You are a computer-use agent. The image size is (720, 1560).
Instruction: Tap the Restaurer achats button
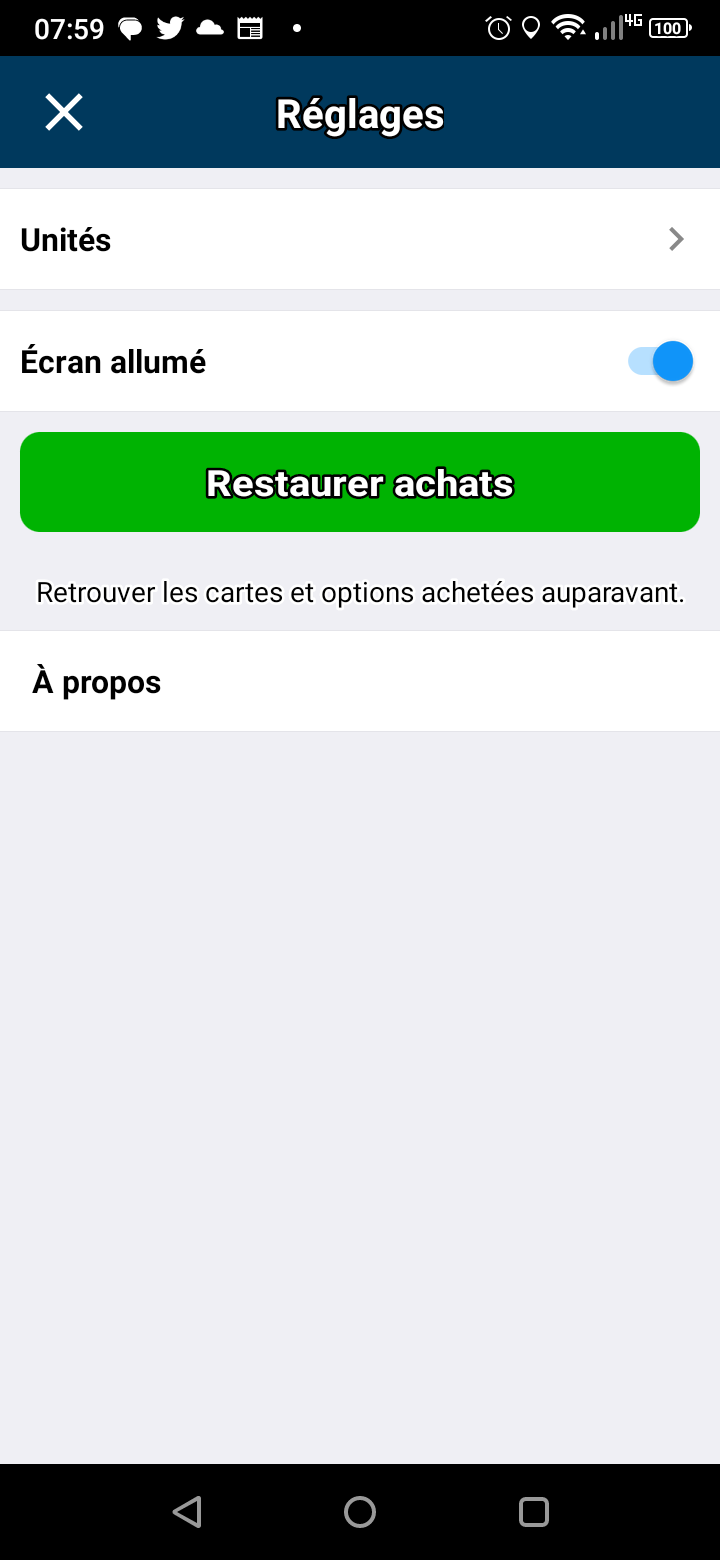[x=360, y=482]
